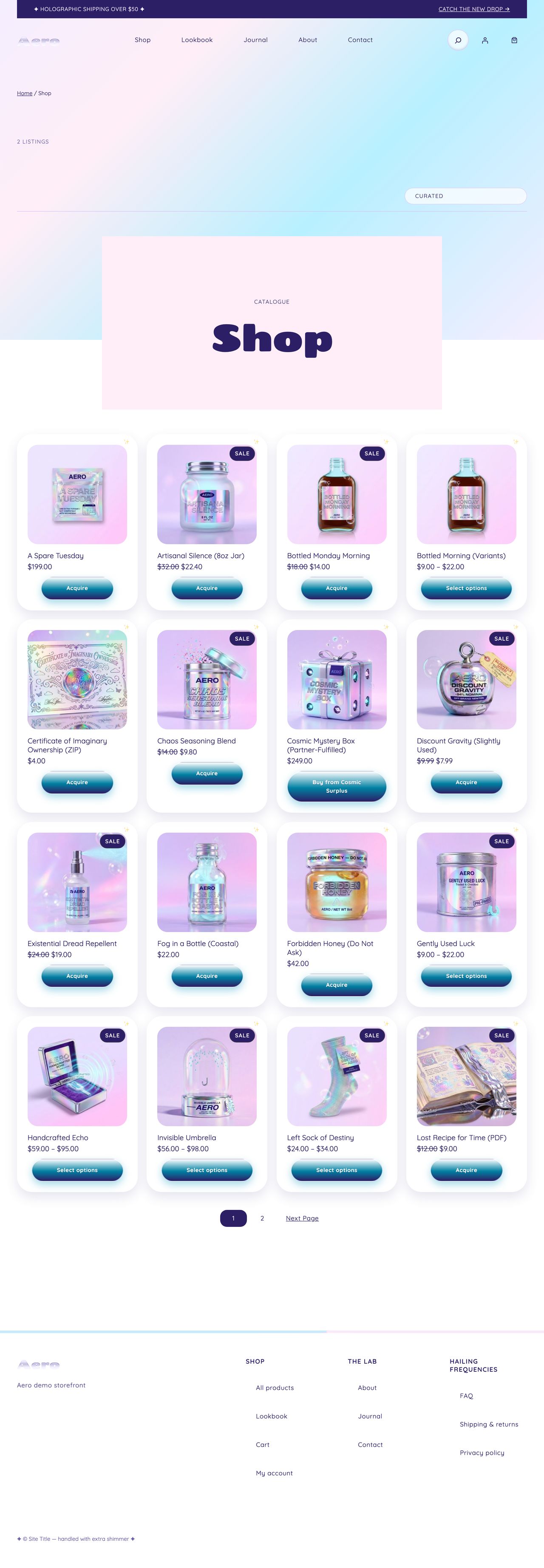Acquire the A Spare Tuesday product

click(x=77, y=588)
